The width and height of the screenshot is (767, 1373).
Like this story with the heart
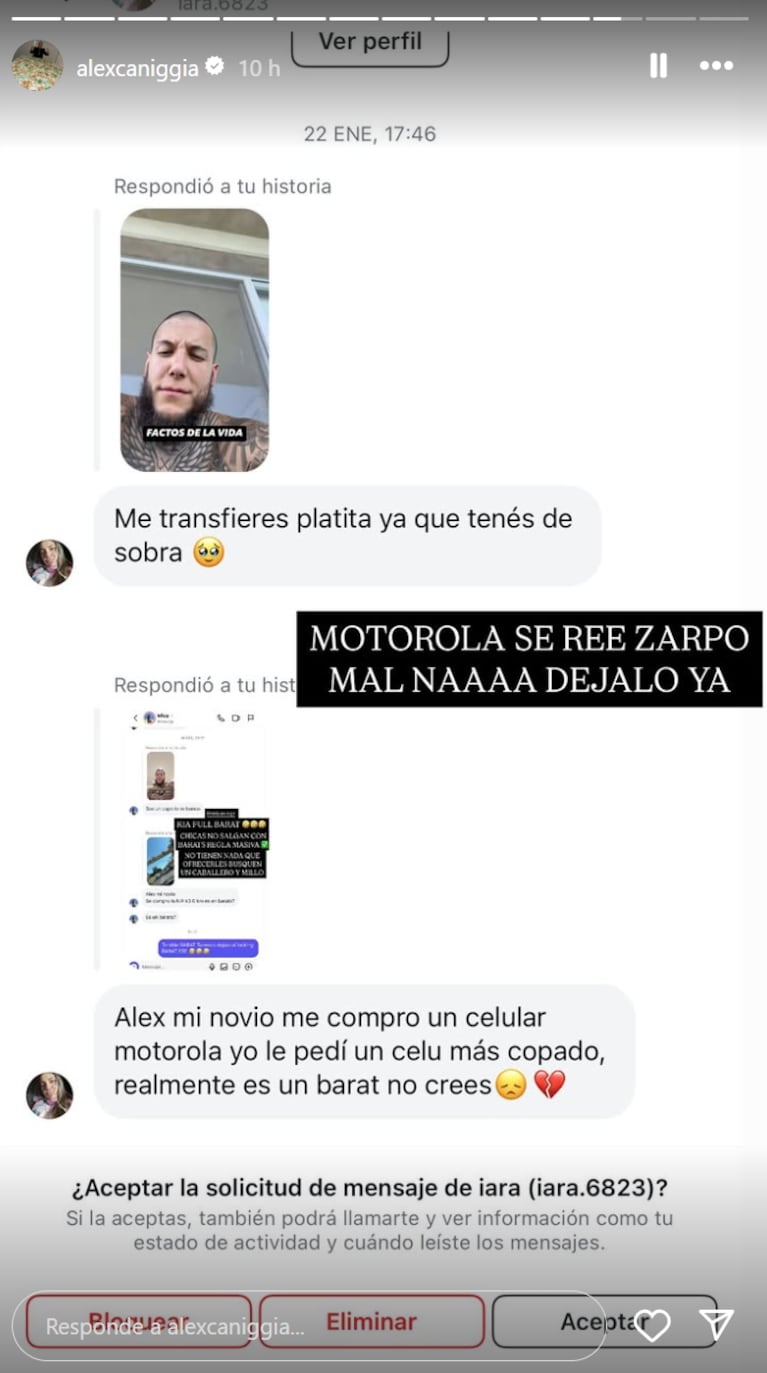652,1325
